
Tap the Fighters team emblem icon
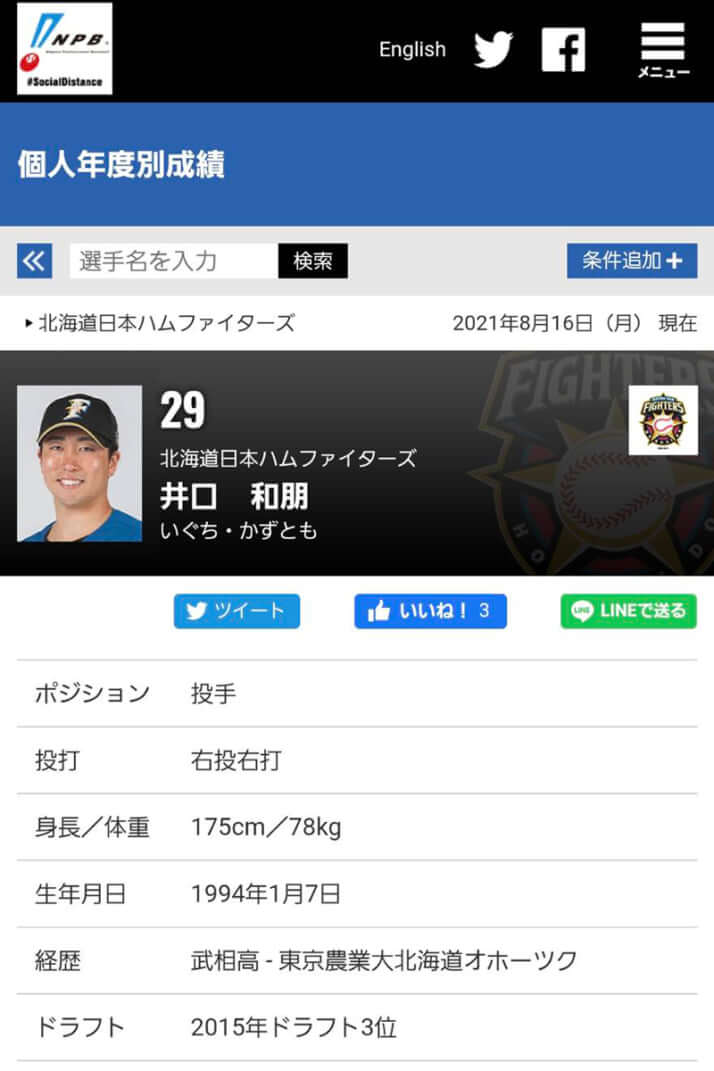663,420
